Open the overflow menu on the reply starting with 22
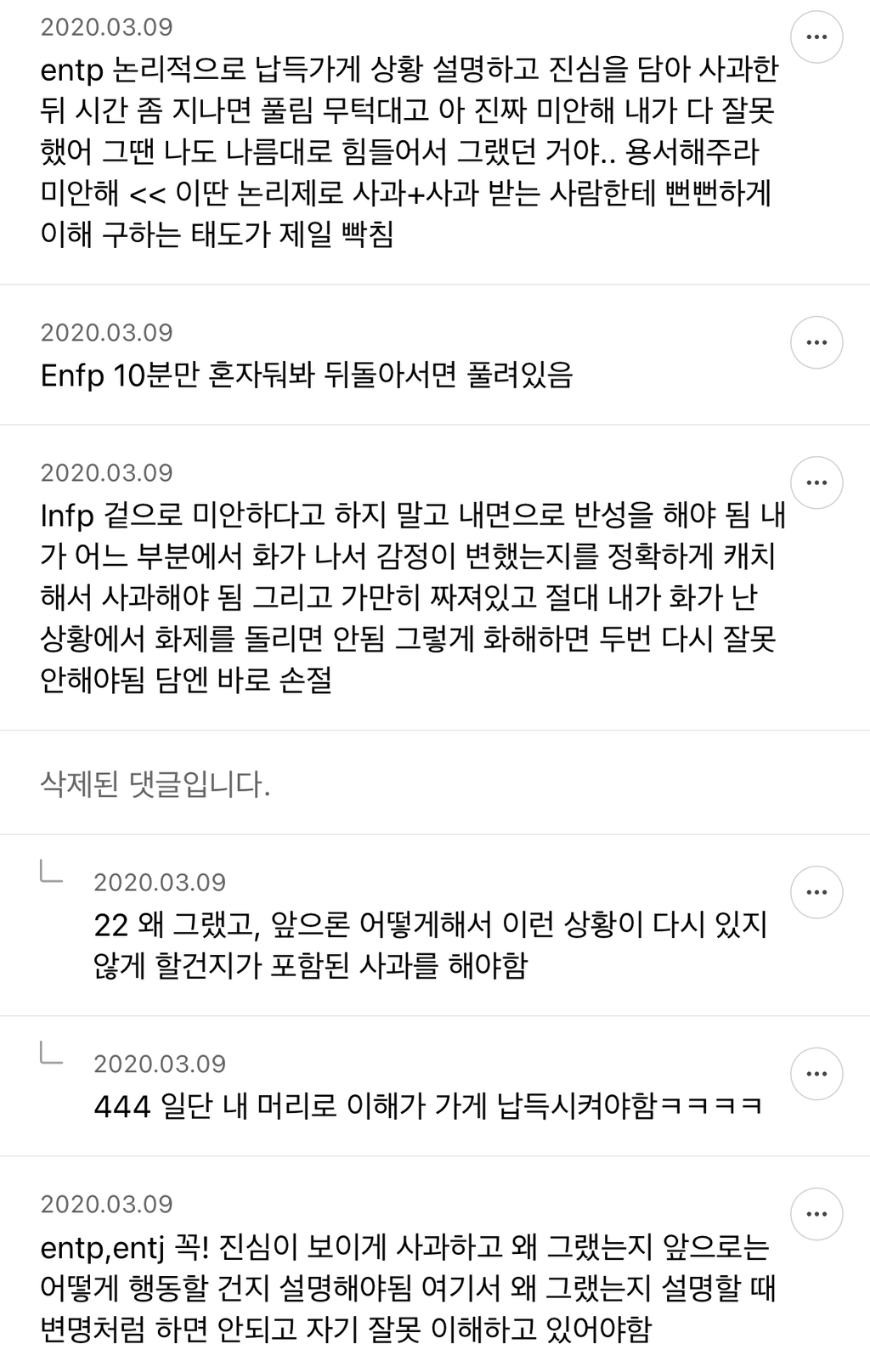This screenshot has width=870, height=1372. 816,892
